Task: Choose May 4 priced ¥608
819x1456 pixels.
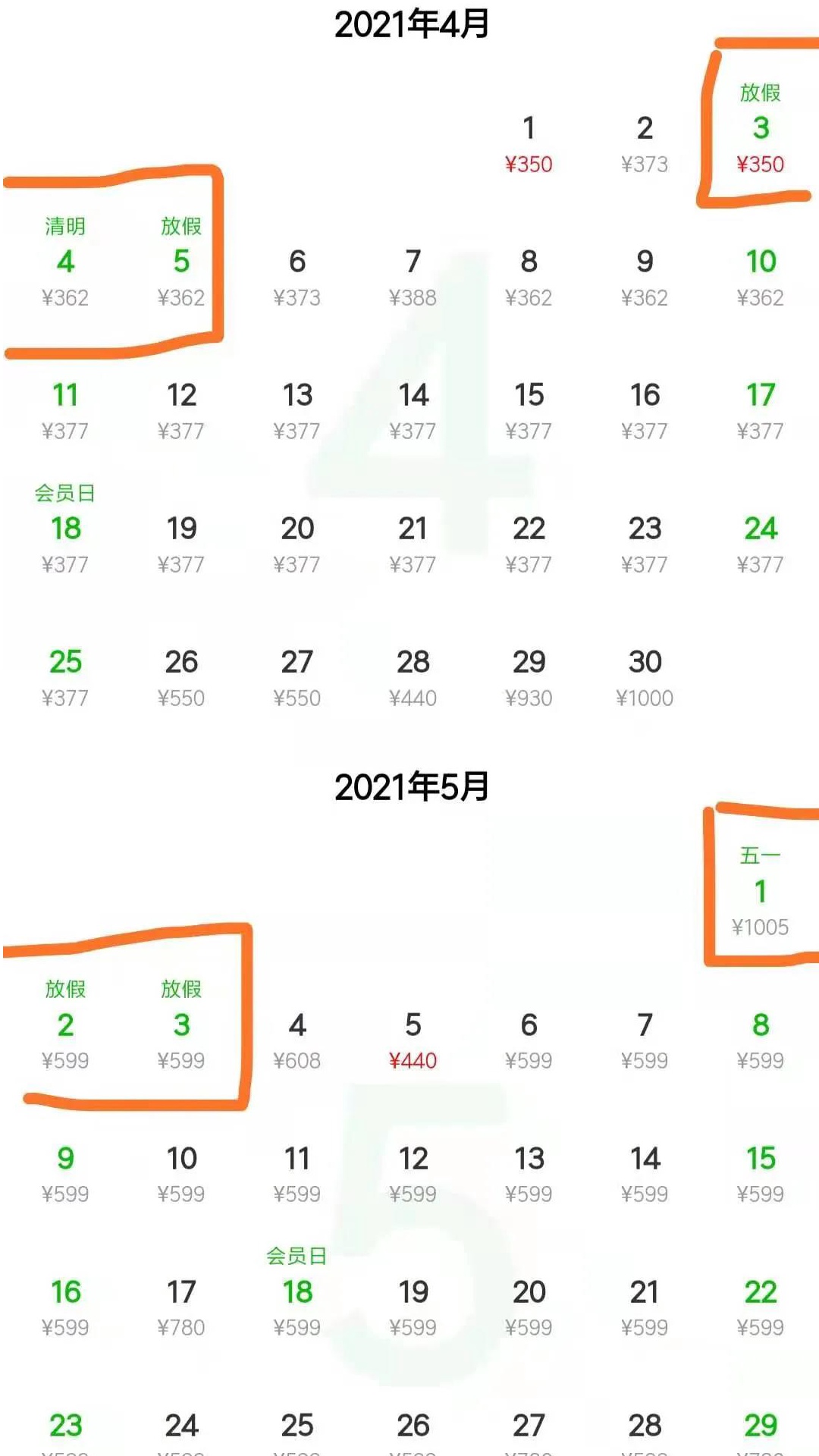Action: pyautogui.click(x=297, y=1040)
